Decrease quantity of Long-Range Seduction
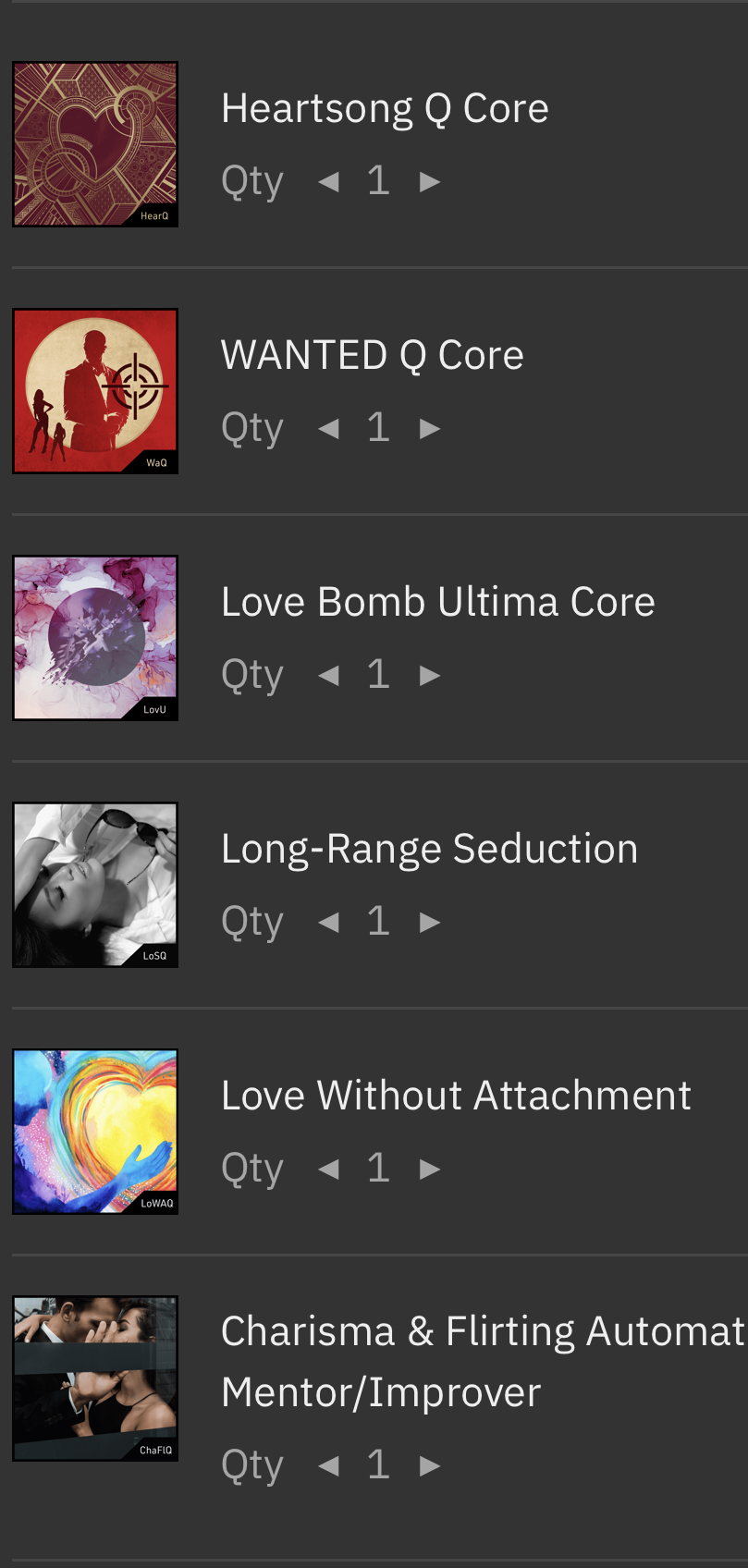 (328, 922)
